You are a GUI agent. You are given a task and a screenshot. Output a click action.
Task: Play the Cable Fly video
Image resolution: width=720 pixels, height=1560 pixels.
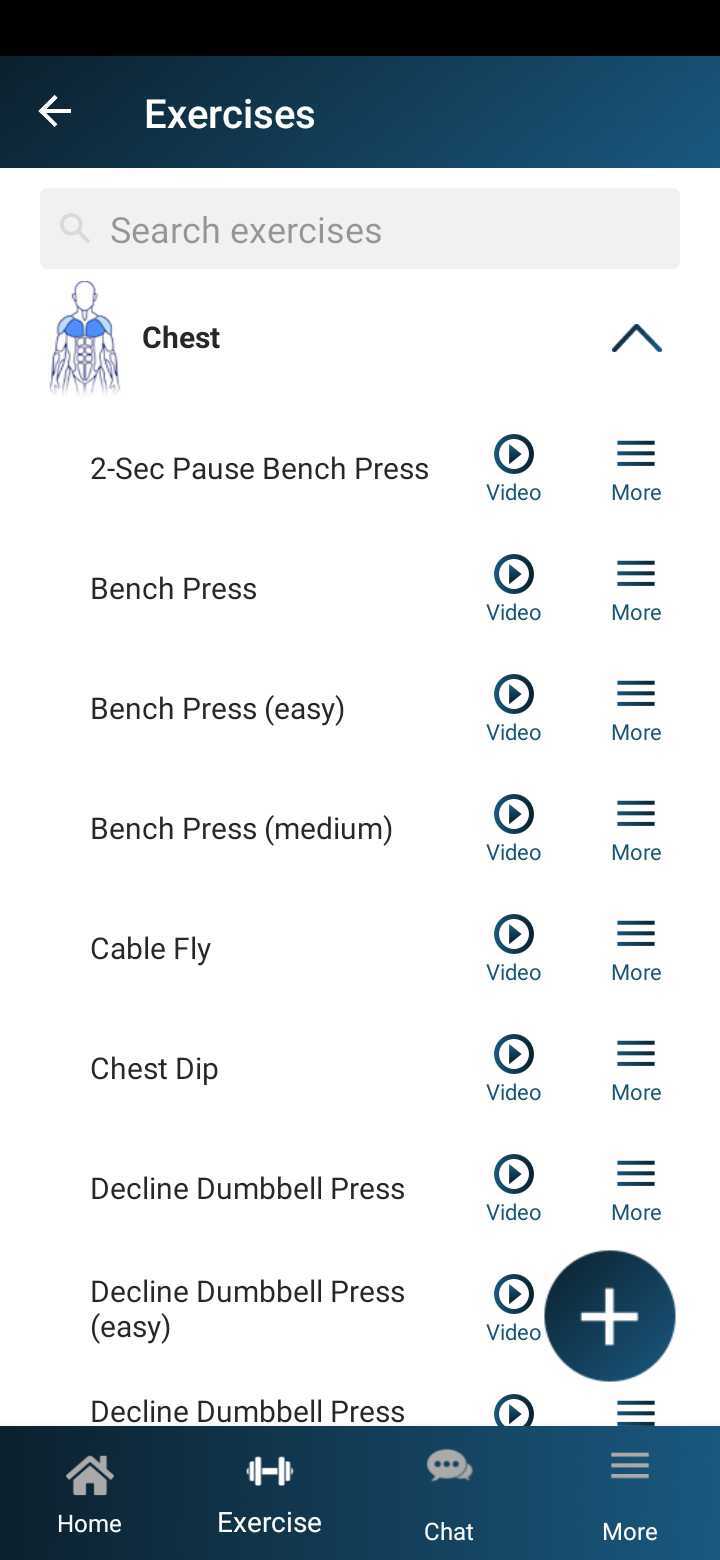click(x=513, y=933)
